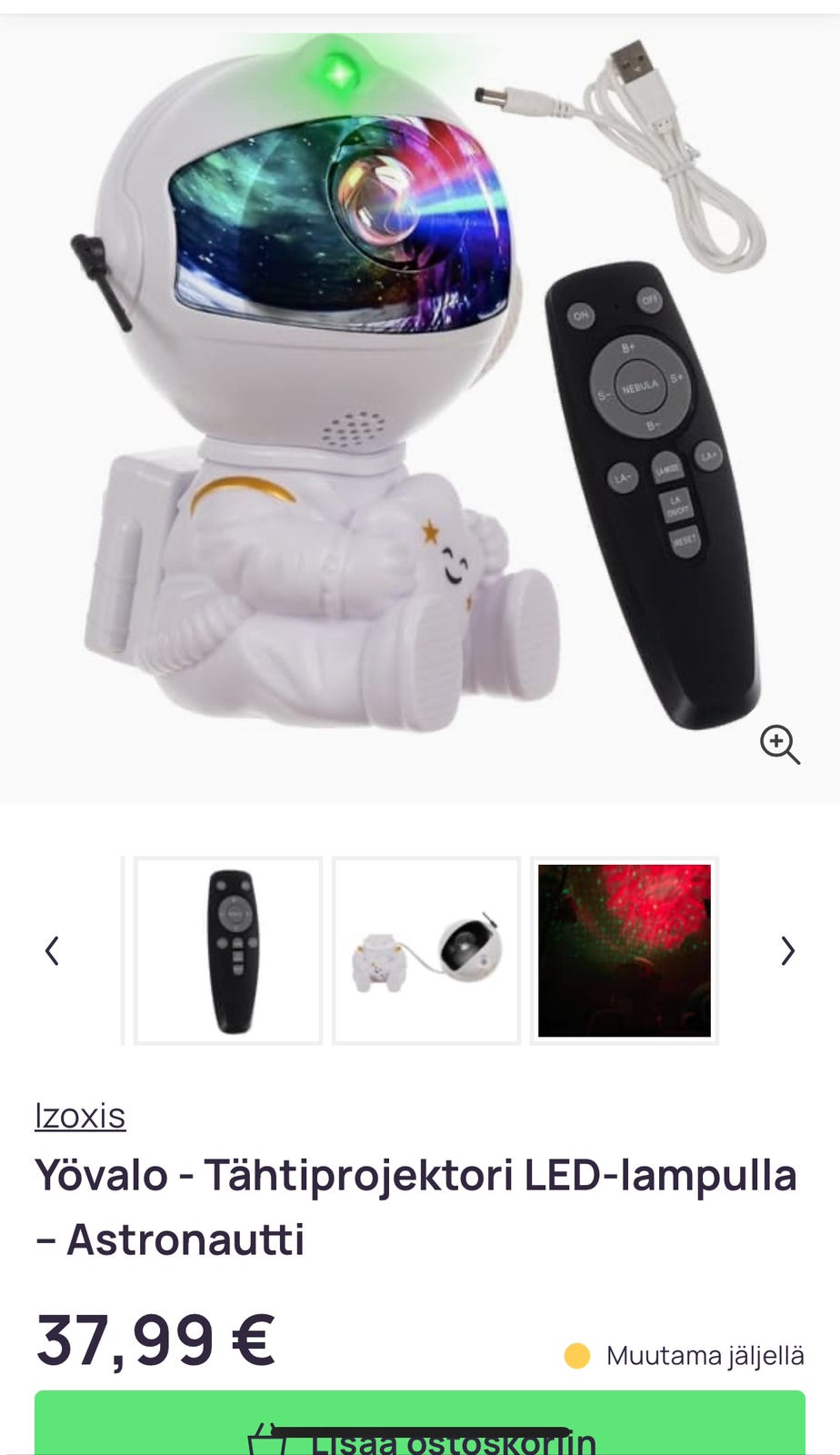Select the red nebula projection thumbnail
This screenshot has height=1455, width=840.
[625, 950]
